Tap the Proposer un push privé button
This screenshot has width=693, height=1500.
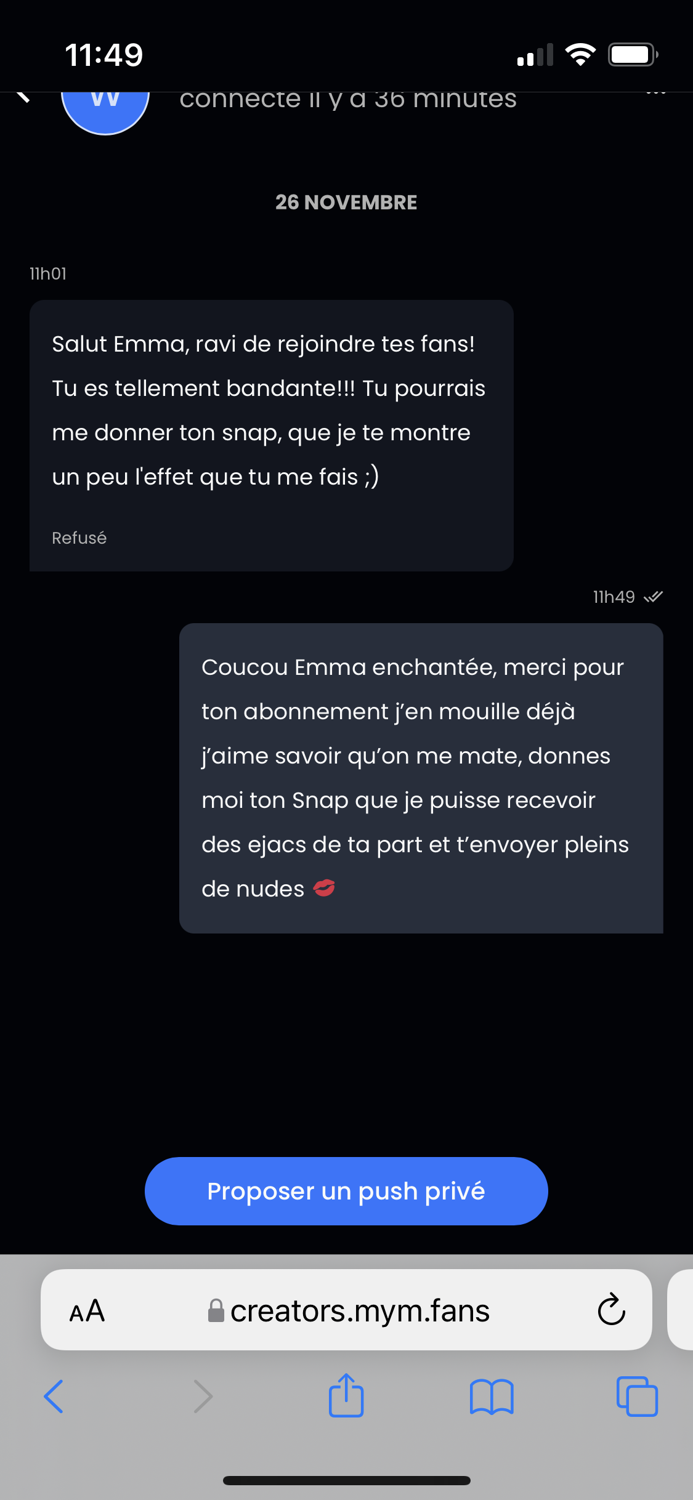coord(346,1191)
